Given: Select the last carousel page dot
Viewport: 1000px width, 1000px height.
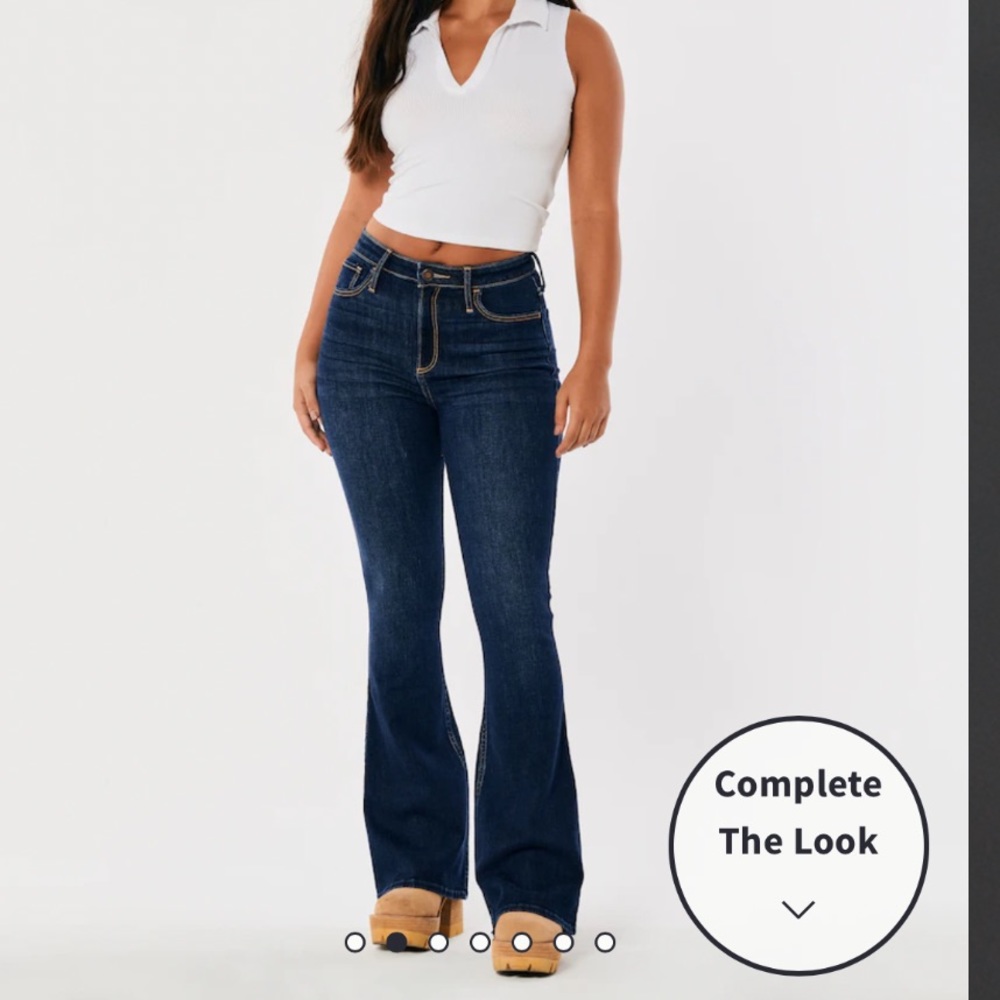Looking at the screenshot, I should [x=605, y=942].
